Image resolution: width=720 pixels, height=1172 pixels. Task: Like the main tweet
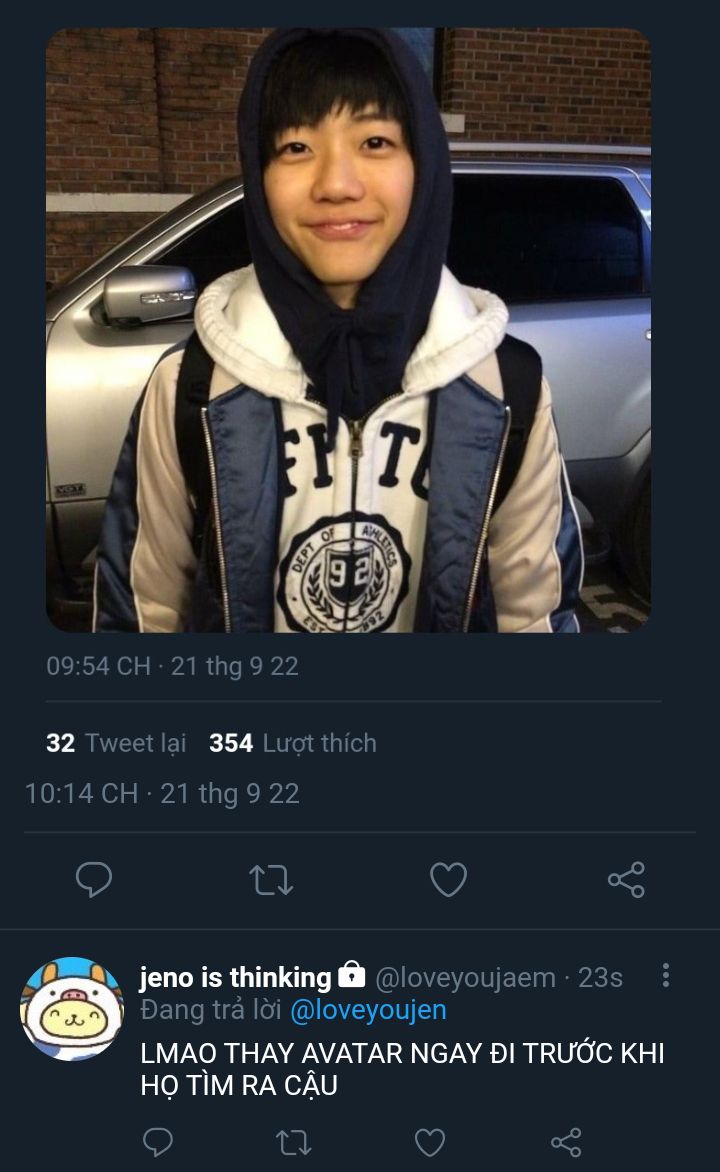click(x=449, y=879)
